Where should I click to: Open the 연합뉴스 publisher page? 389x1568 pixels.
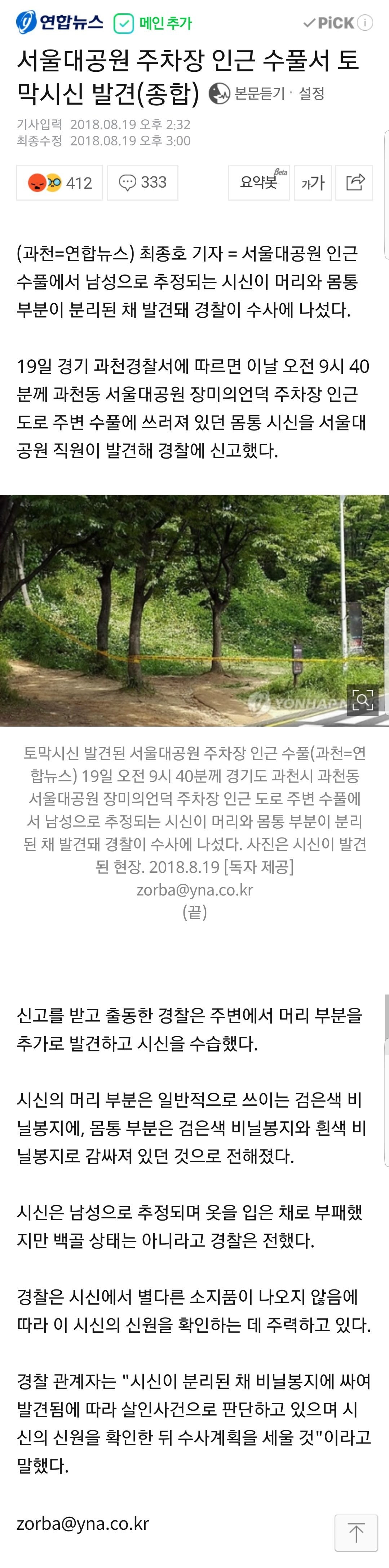[59, 22]
